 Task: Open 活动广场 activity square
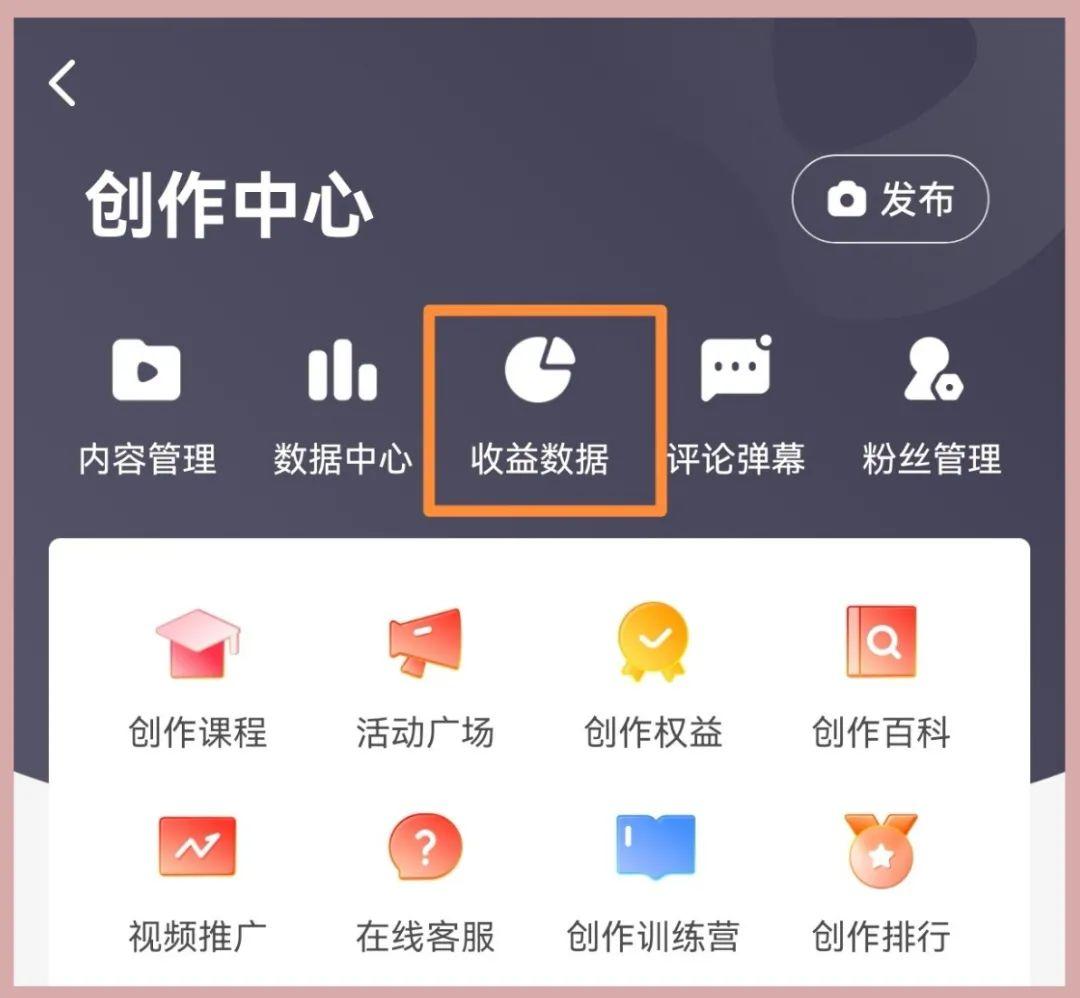425,675
